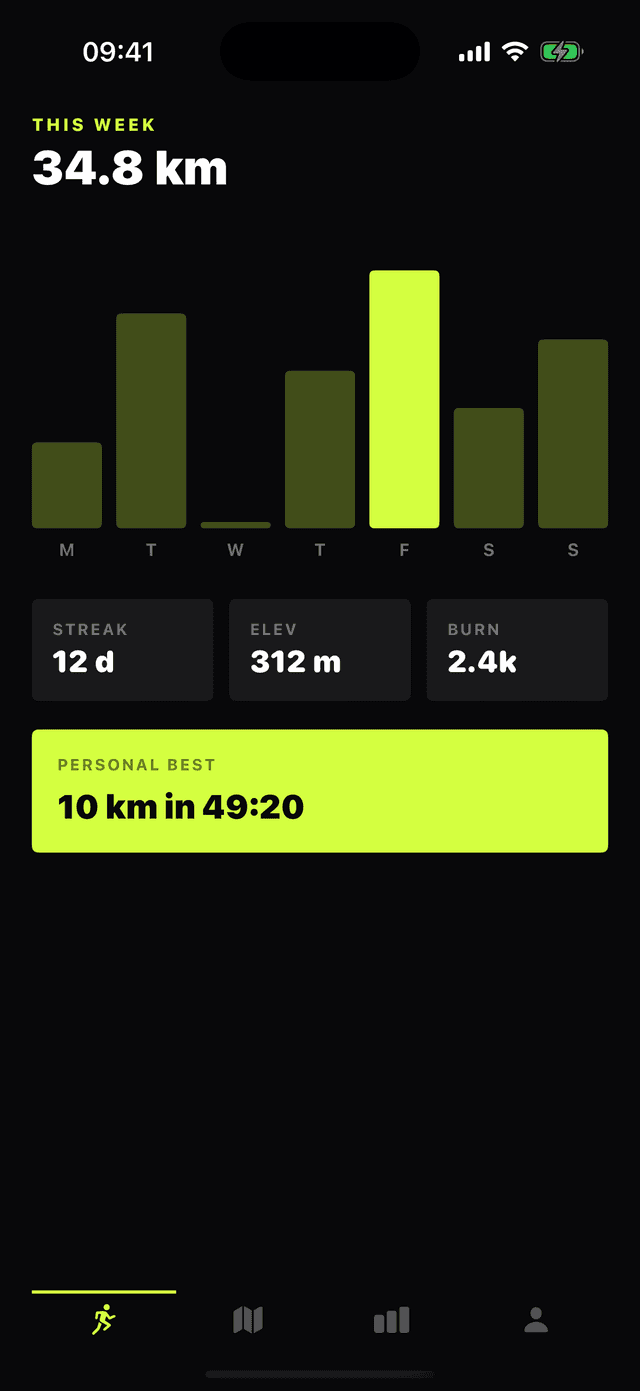This screenshot has width=640, height=1391.
Task: Tap the Wednesday bar in chart
Action: 235,525
